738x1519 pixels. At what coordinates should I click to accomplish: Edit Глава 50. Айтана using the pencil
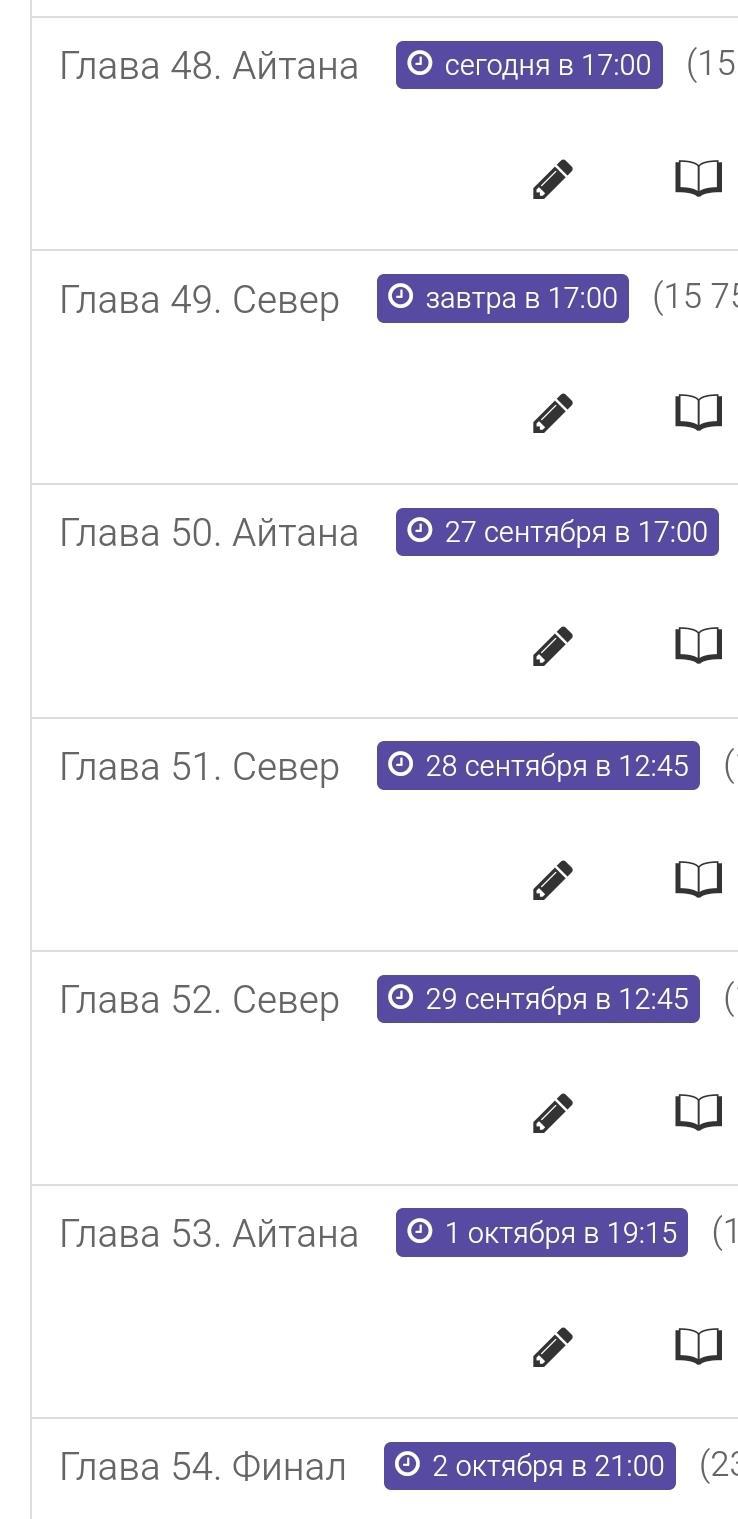[552, 647]
